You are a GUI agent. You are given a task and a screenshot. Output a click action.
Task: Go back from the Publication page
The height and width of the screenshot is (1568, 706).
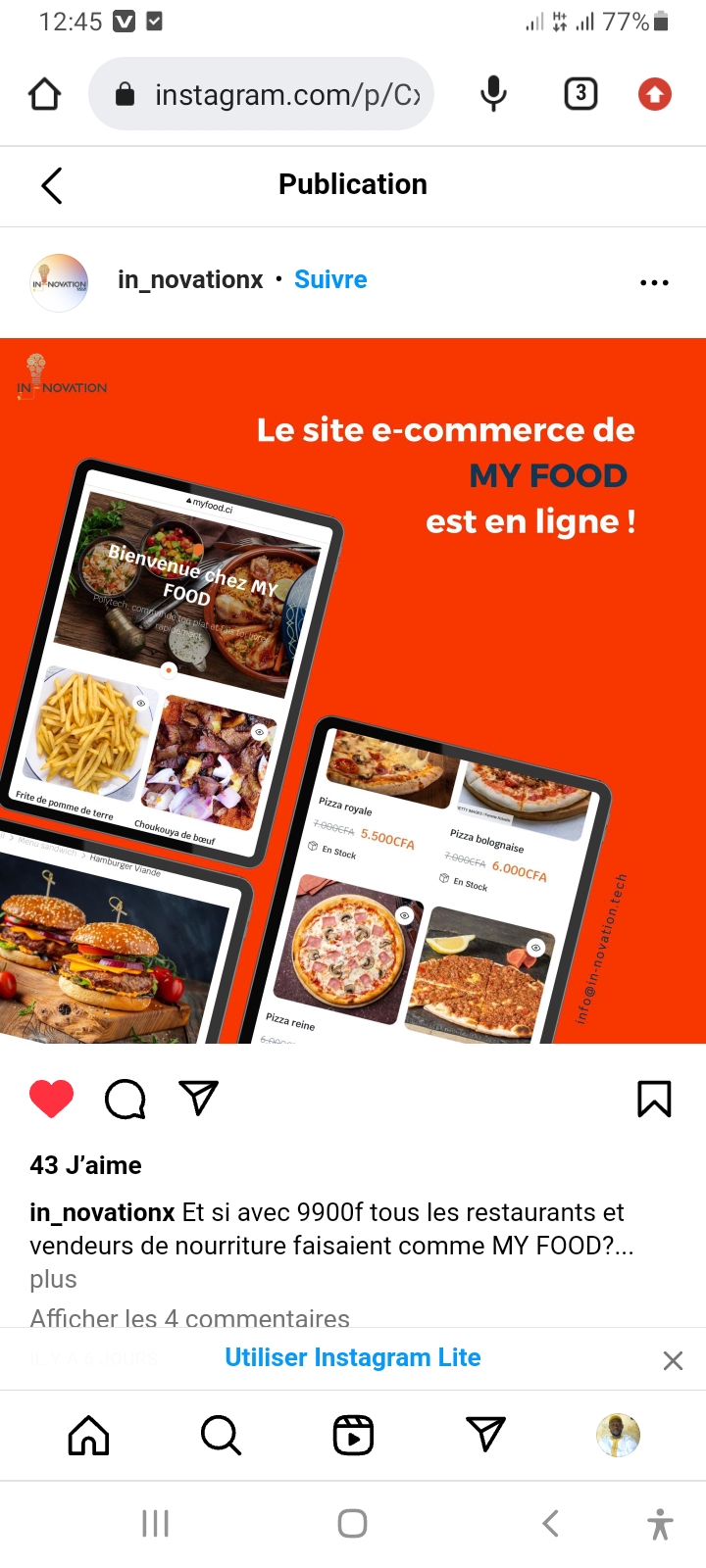point(52,185)
